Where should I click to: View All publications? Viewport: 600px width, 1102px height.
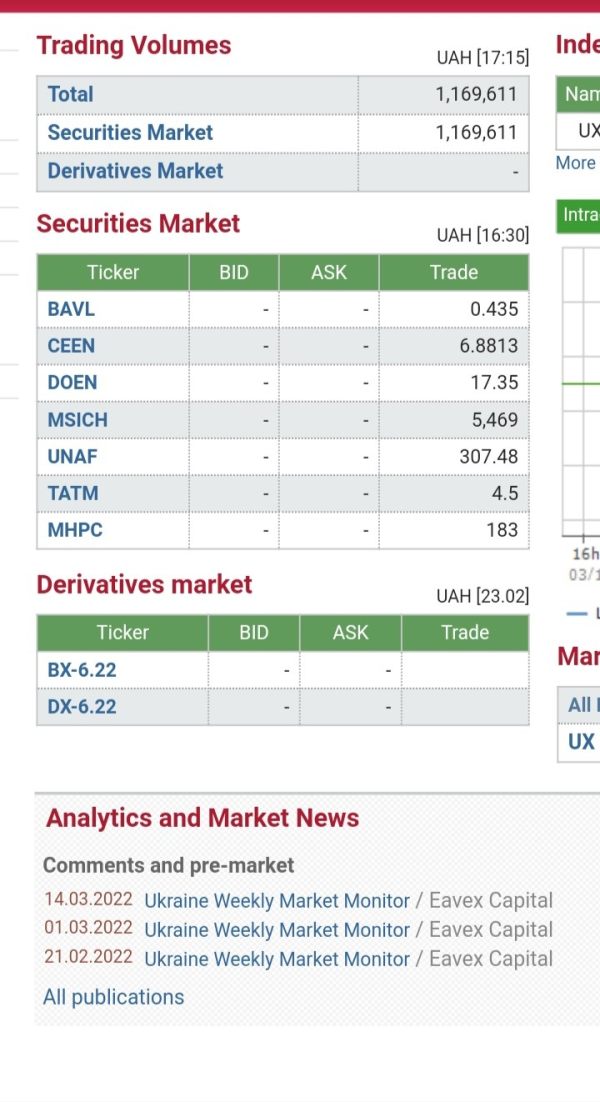(x=113, y=997)
